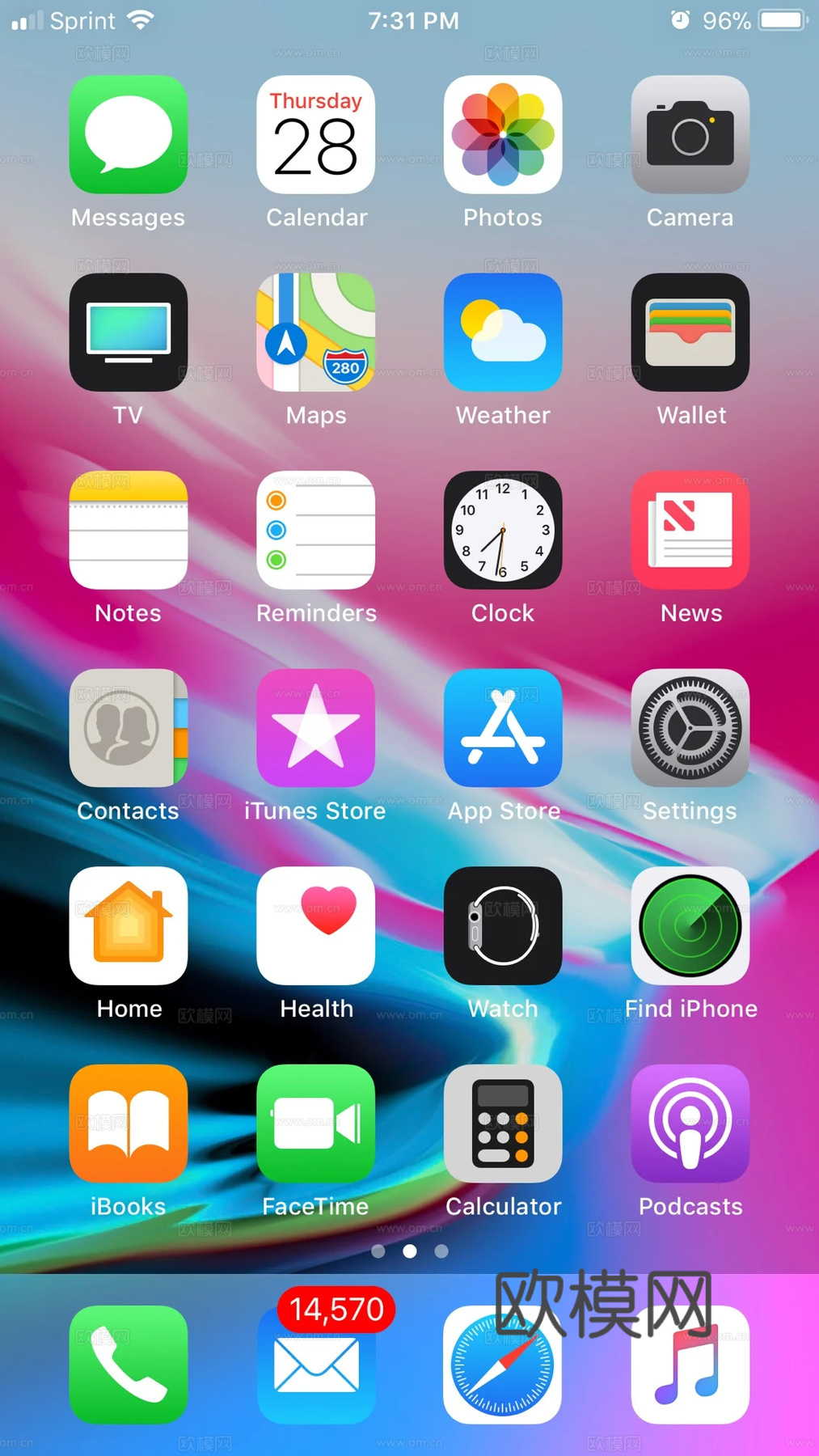Open Find iPhone
Viewport: 819px width, 1456px height.
[x=690, y=925]
